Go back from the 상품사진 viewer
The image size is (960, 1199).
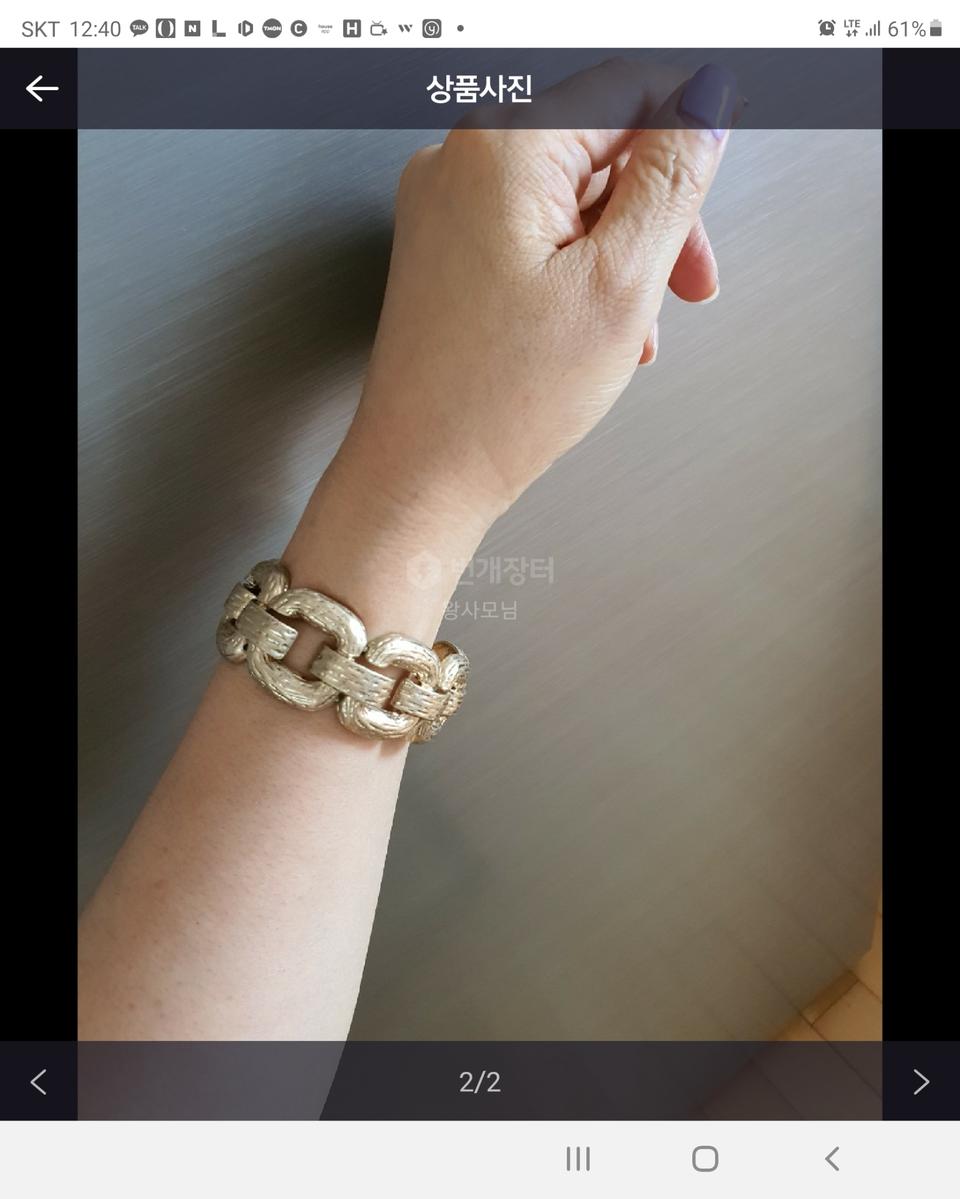click(x=41, y=89)
